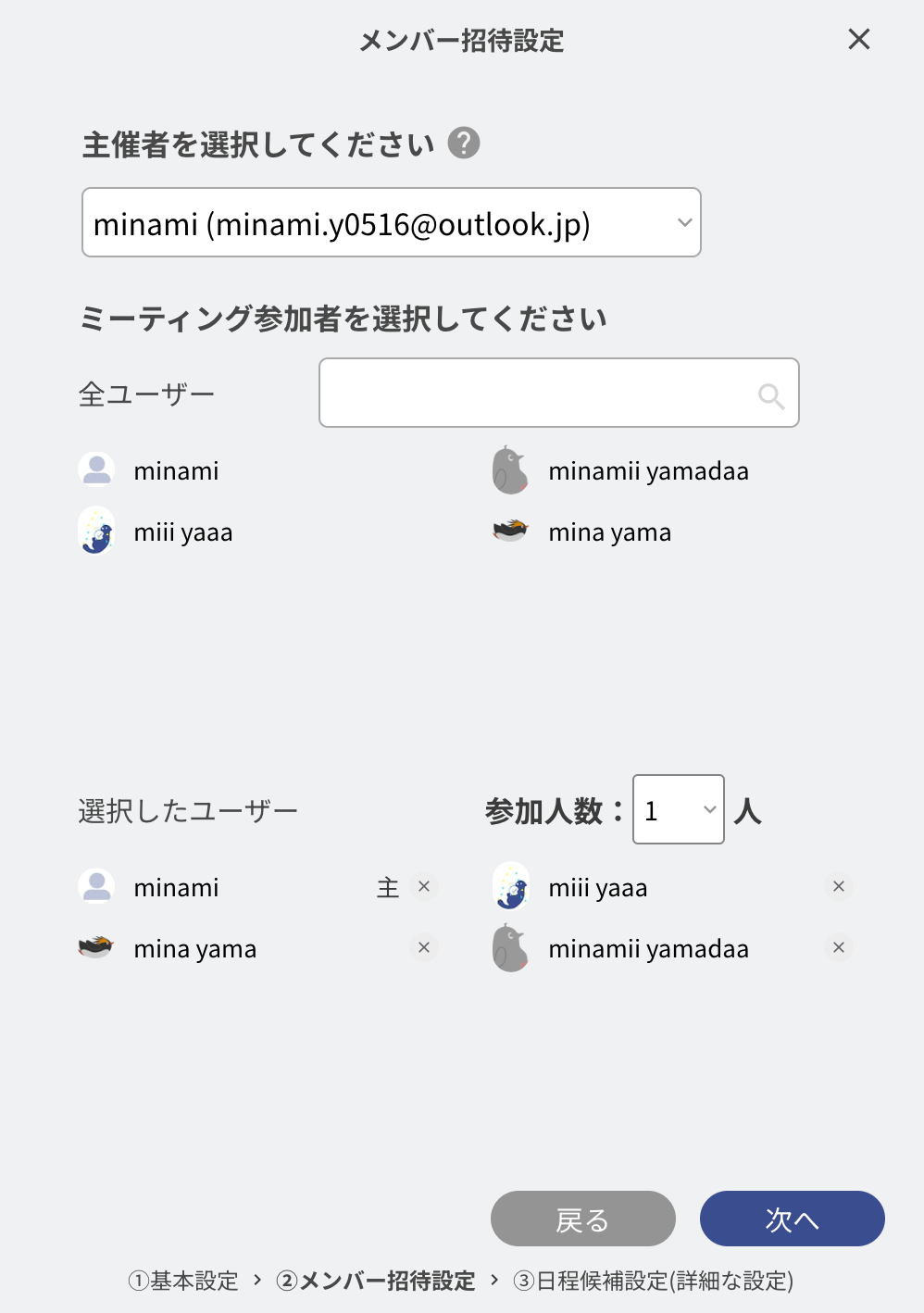Go back with the 戻る button
924x1313 pixels.
(582, 1219)
